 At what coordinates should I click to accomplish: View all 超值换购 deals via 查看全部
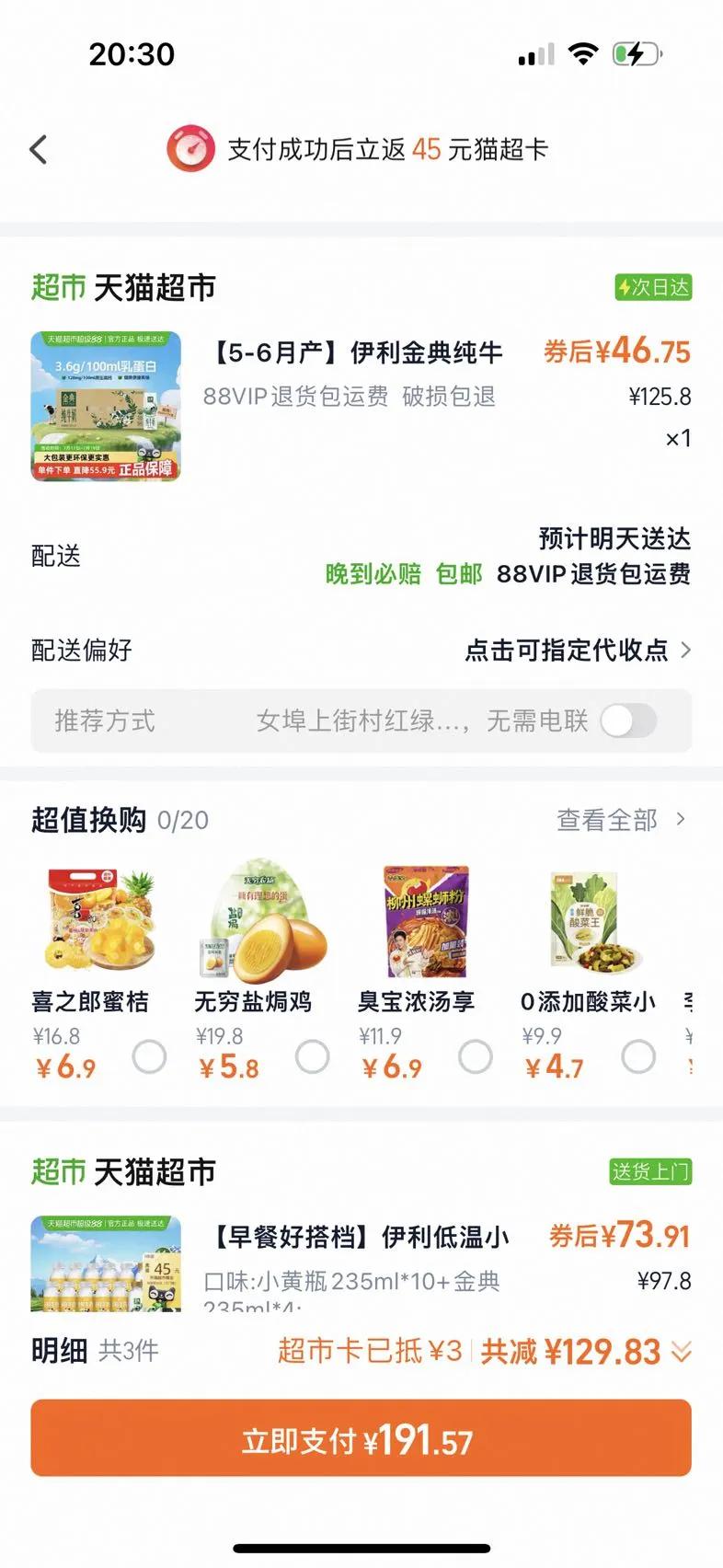(621, 820)
